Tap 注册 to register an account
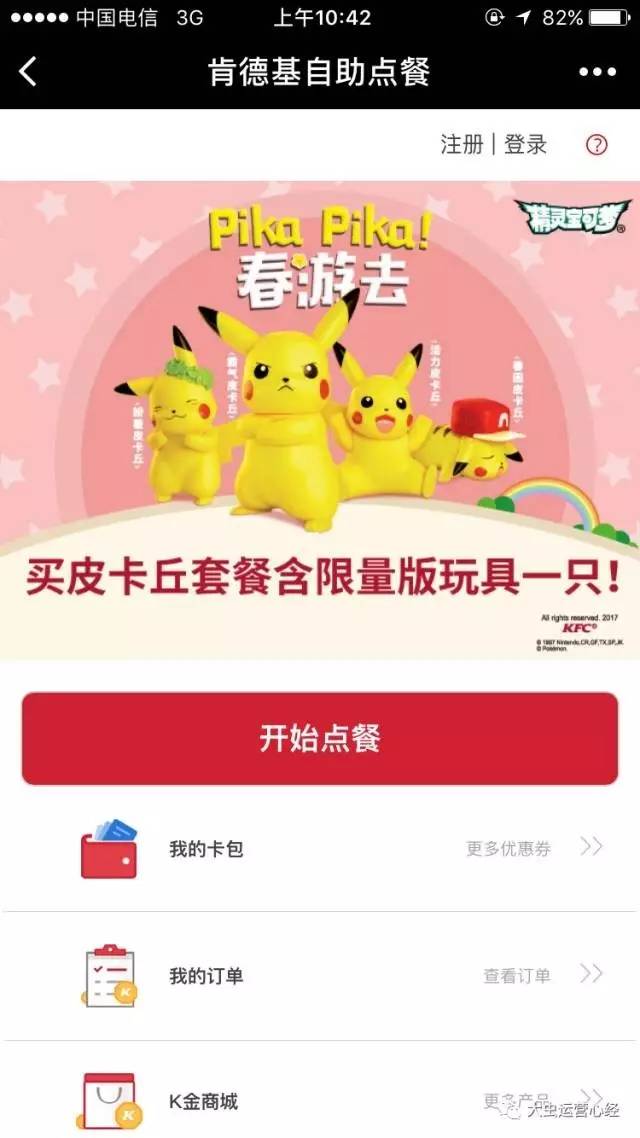Screen dimensions: 640x1138 click(462, 144)
